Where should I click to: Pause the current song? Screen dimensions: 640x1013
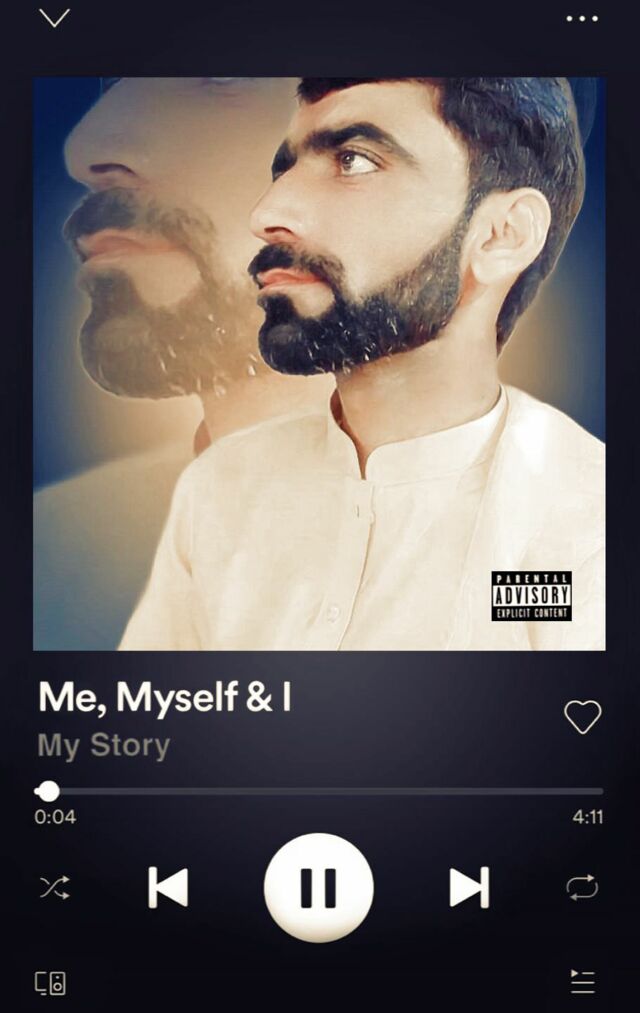coord(318,887)
